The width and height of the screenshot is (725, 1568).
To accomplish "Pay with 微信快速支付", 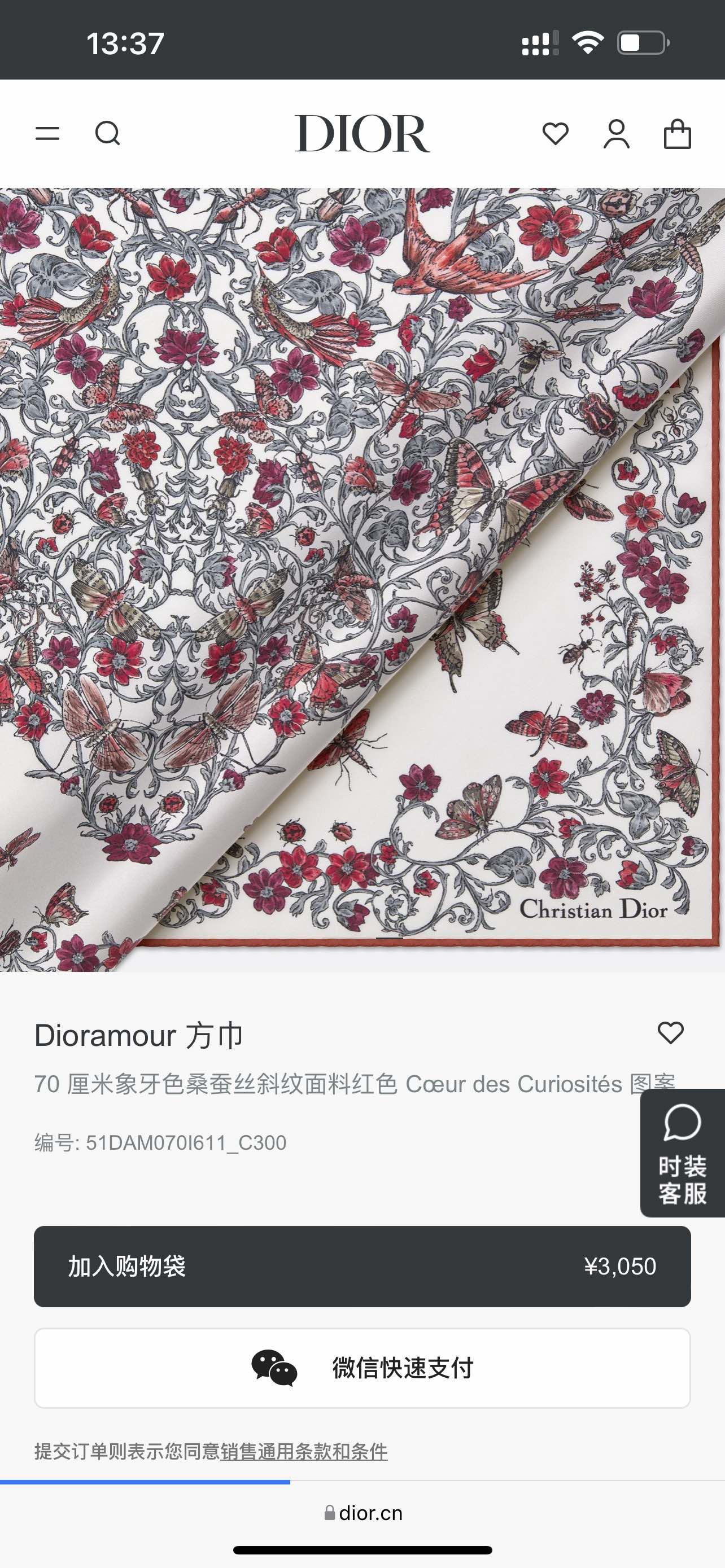I will point(362,1368).
